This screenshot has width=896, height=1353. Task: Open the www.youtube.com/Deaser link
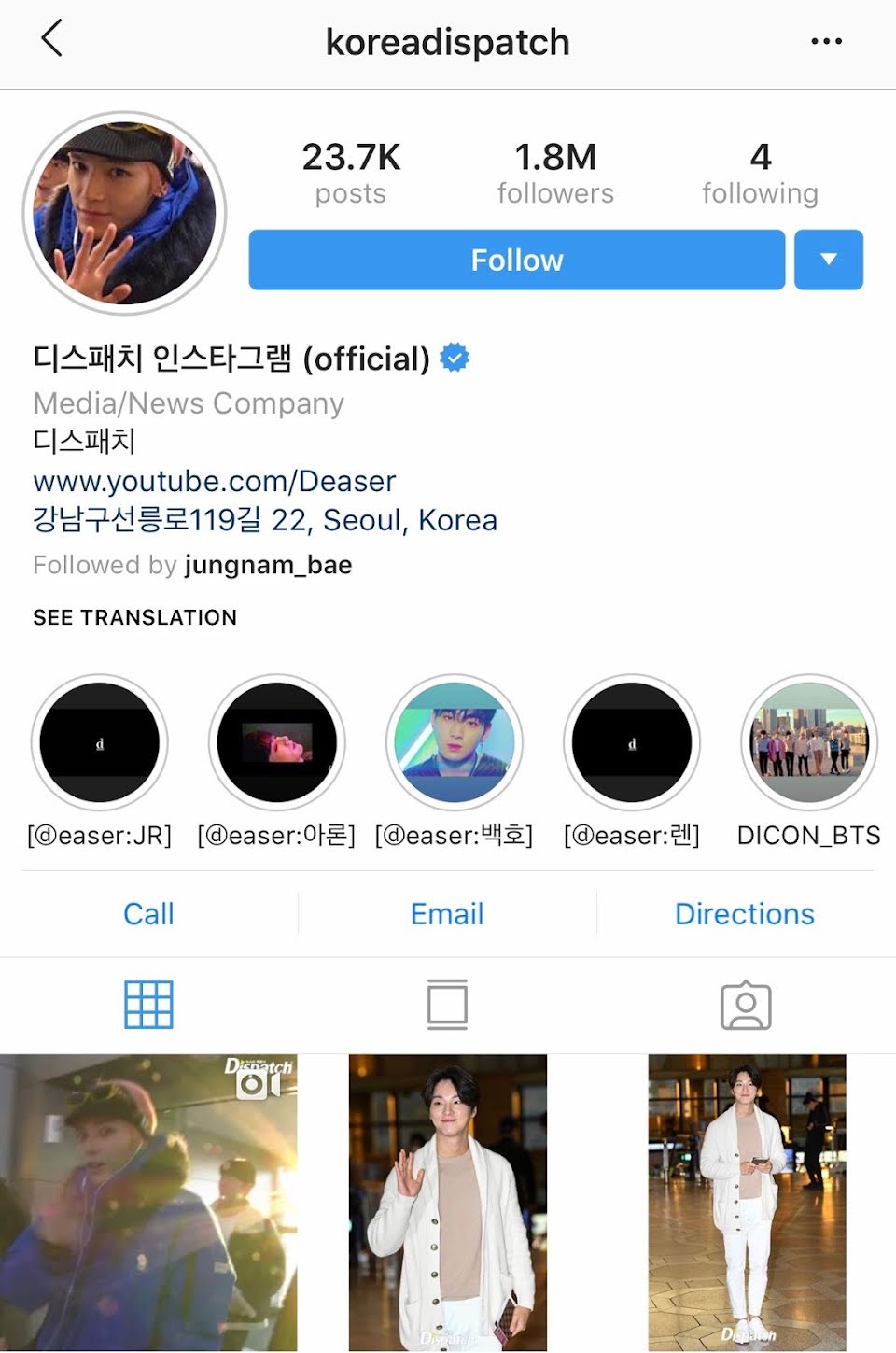coord(215,481)
